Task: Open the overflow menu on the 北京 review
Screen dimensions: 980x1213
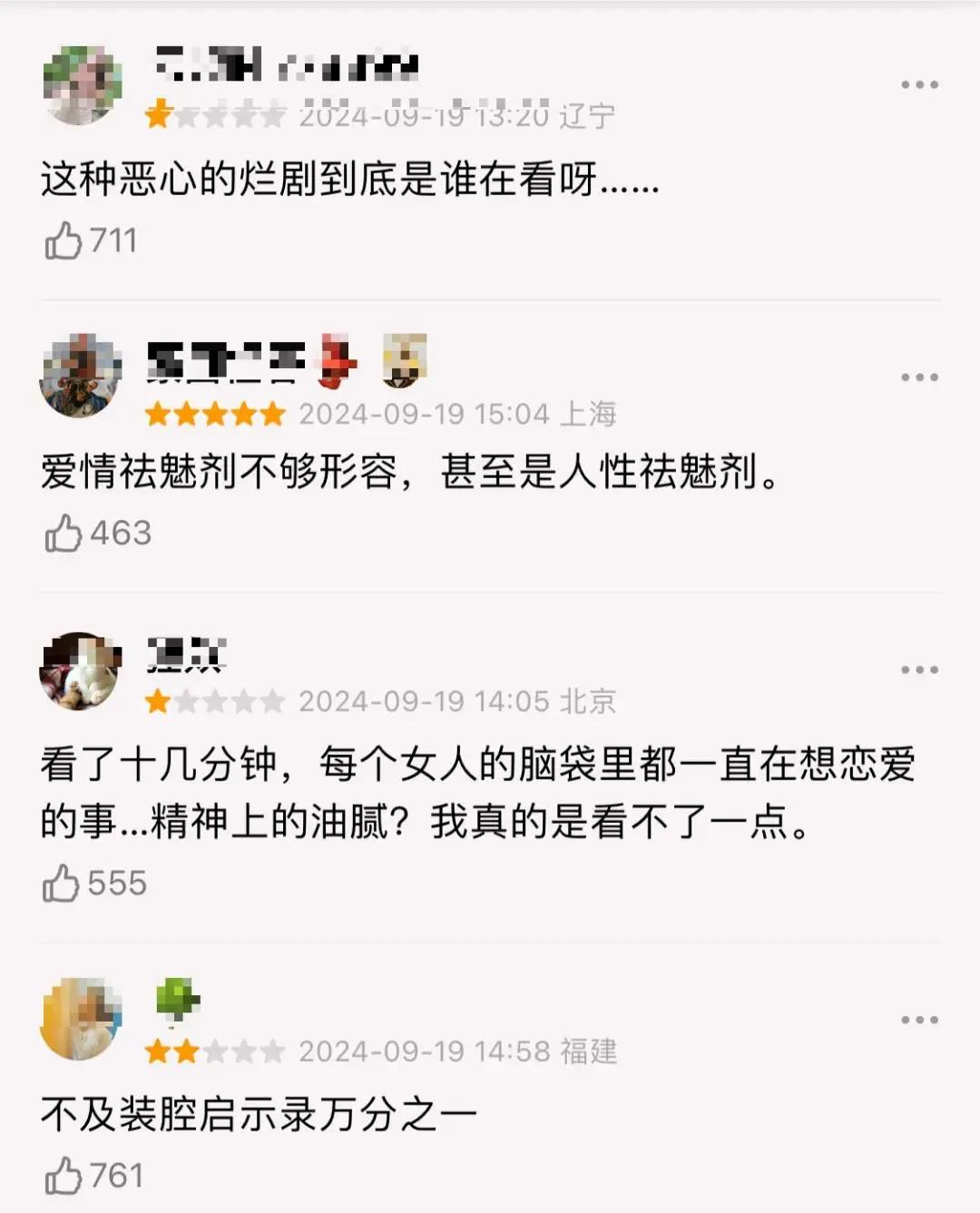Action: (x=918, y=670)
